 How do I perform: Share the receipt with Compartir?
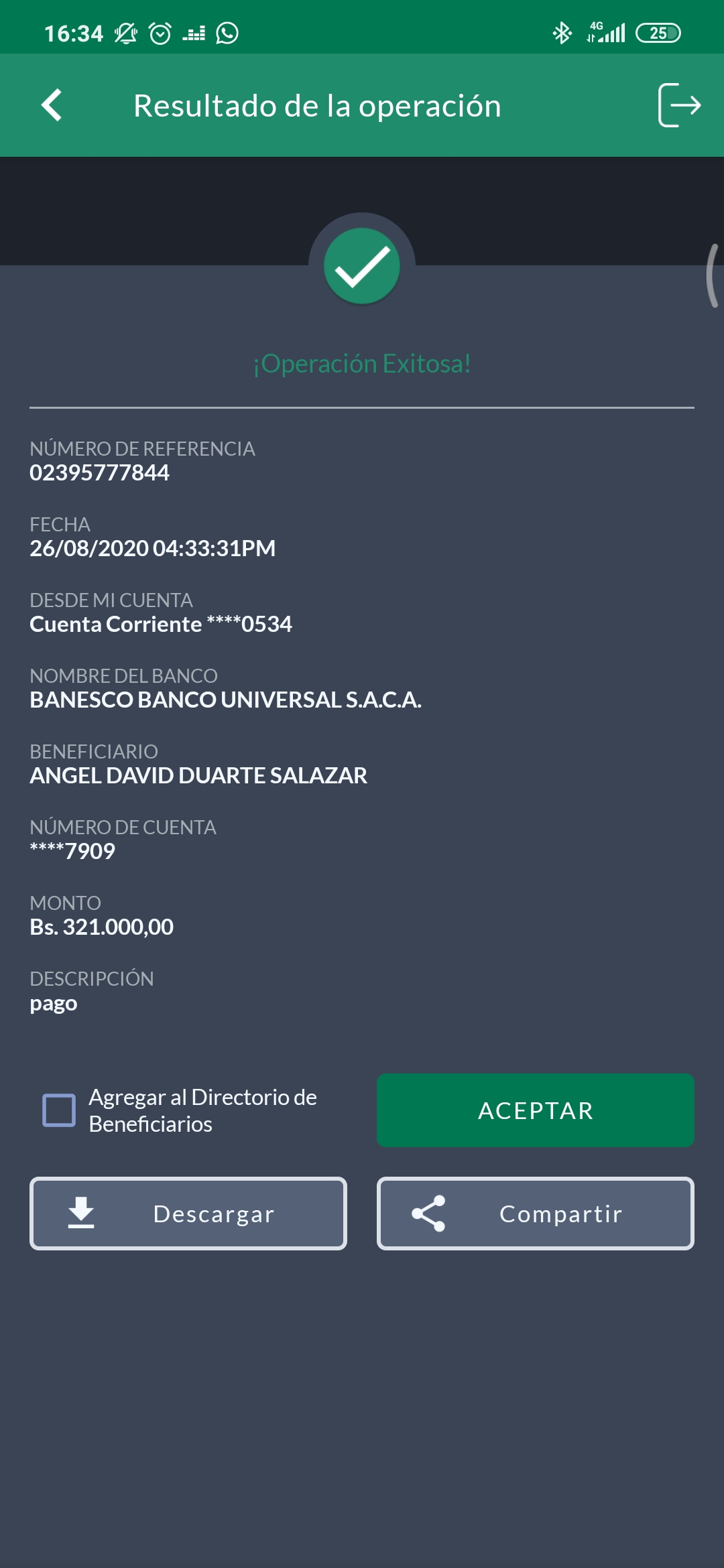click(536, 1214)
